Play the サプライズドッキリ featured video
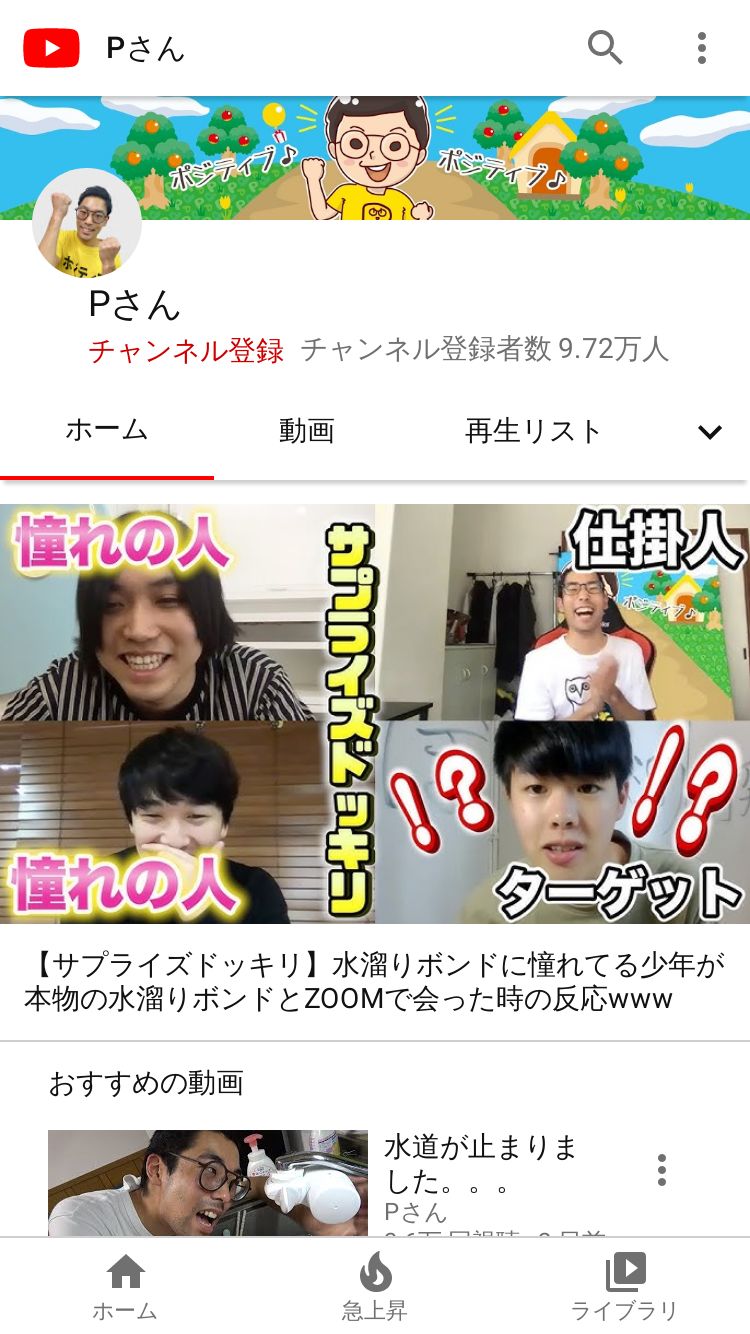 375,713
